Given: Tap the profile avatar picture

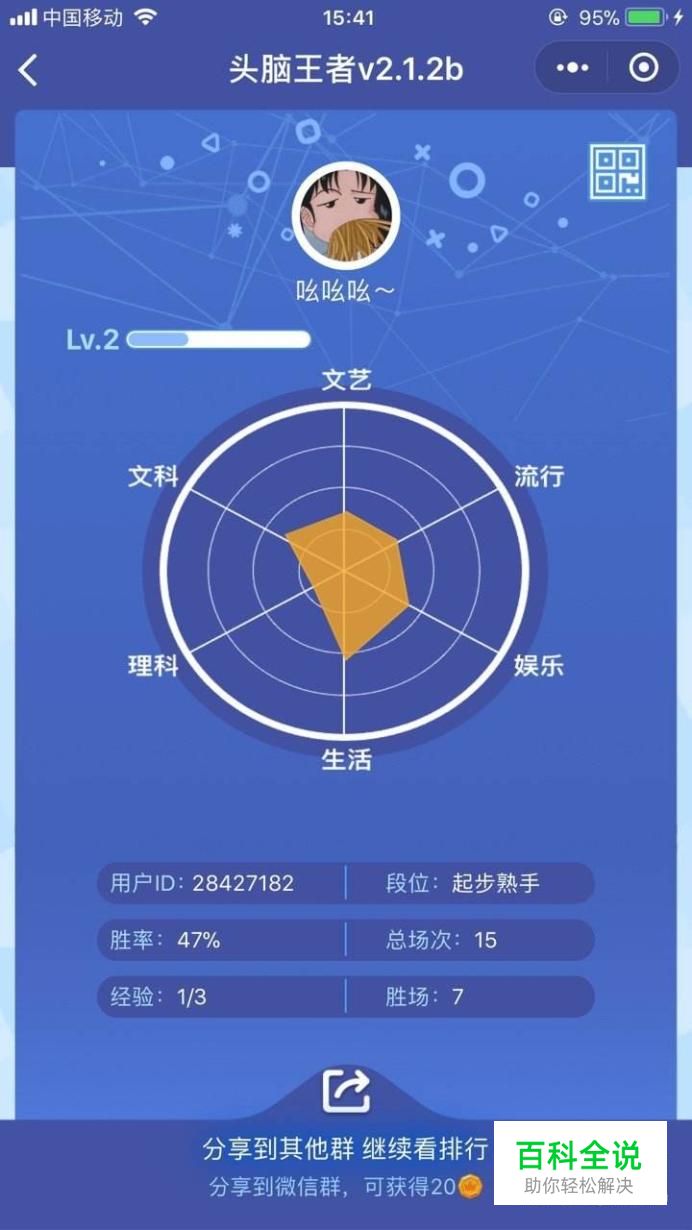Looking at the screenshot, I should pos(346,213).
